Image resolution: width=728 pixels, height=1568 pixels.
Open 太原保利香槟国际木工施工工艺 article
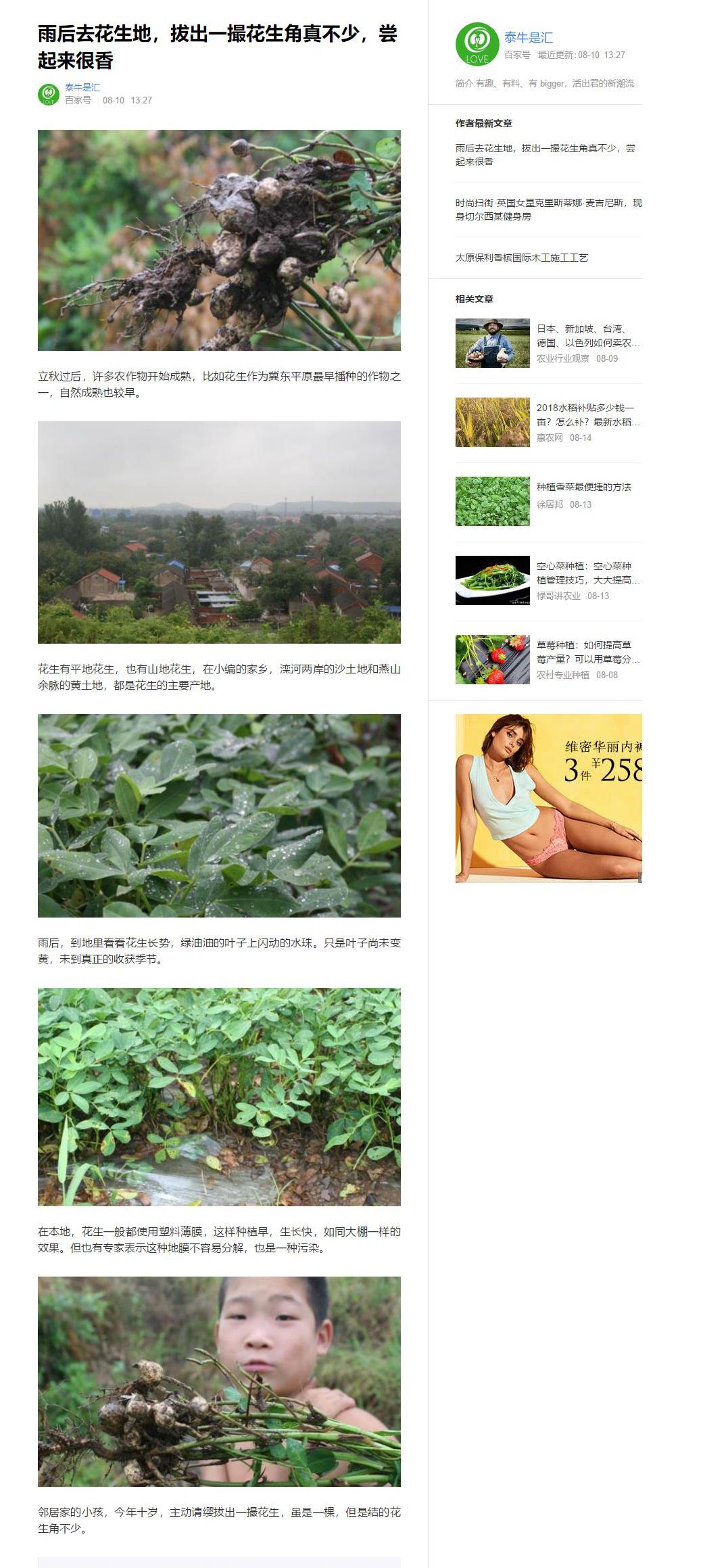coord(522,258)
